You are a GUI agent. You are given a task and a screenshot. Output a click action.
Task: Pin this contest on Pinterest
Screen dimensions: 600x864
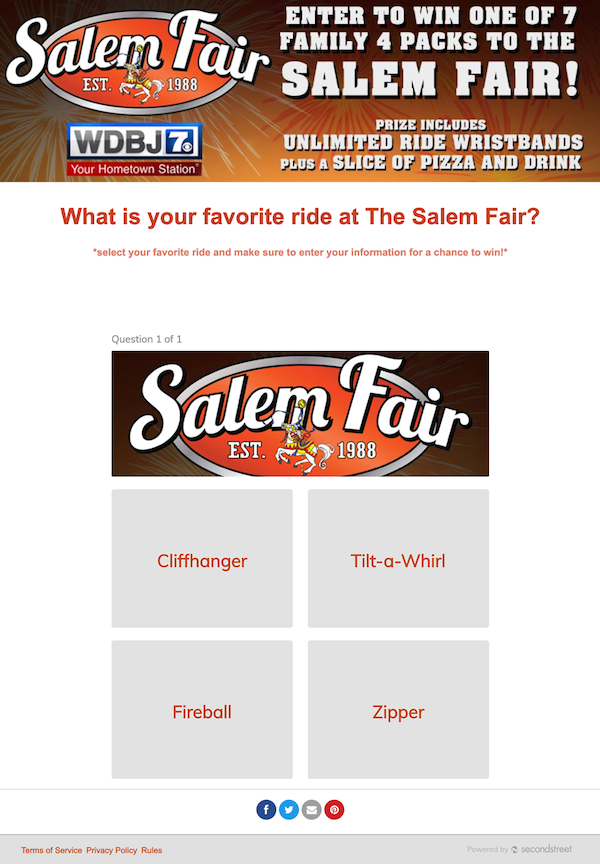335,810
